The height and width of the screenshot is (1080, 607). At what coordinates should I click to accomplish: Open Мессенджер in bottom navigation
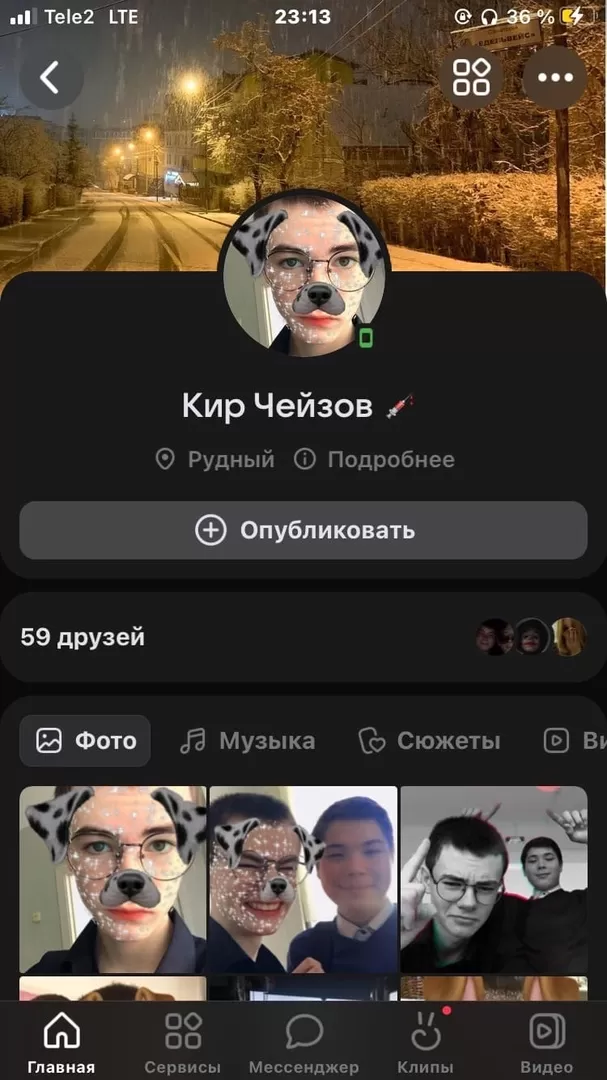tap(303, 1042)
